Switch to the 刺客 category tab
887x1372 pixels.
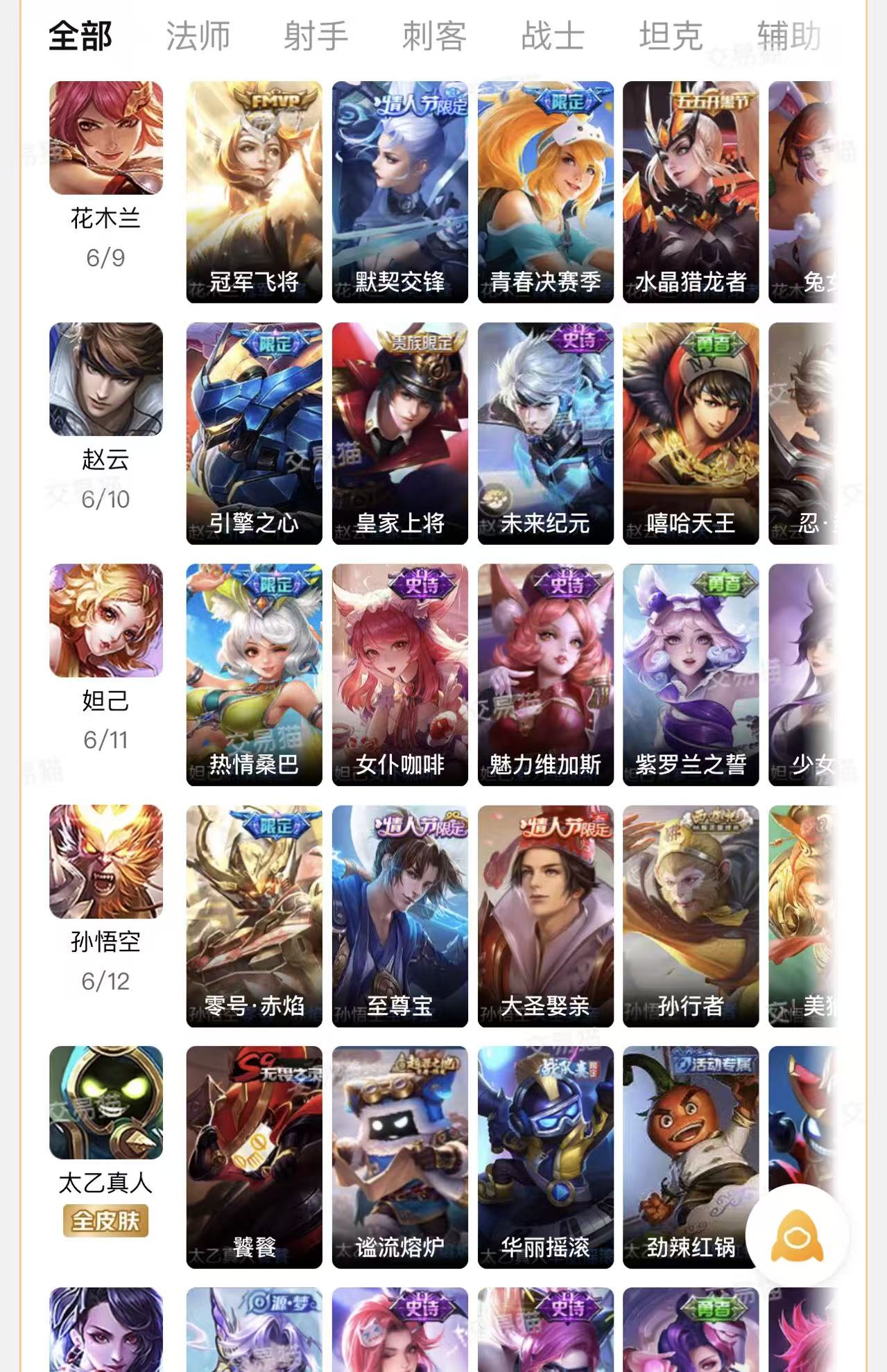click(x=434, y=36)
